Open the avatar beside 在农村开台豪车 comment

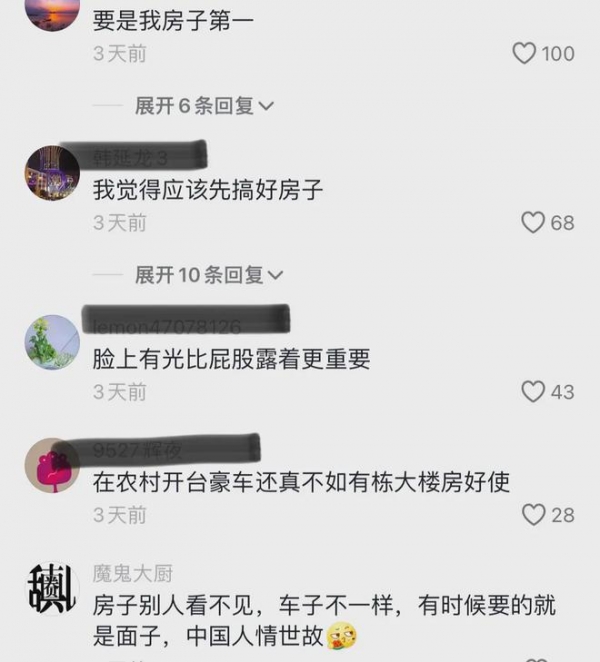(x=52, y=465)
